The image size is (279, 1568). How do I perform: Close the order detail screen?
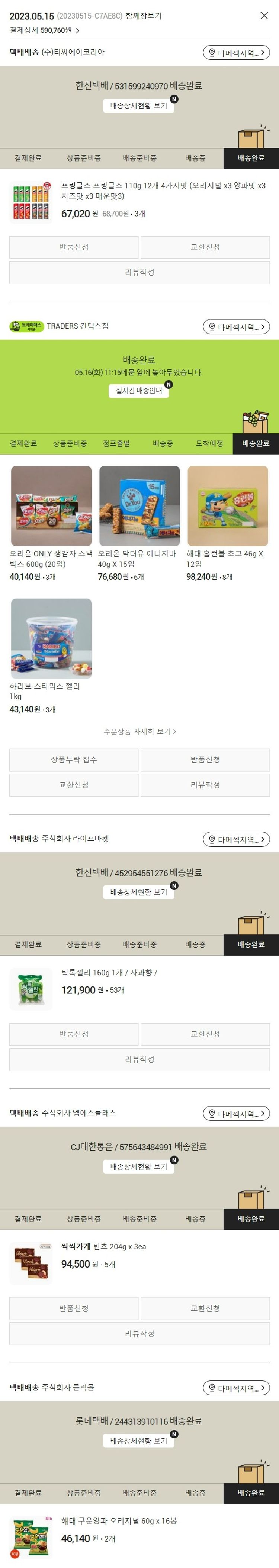pos(264,16)
